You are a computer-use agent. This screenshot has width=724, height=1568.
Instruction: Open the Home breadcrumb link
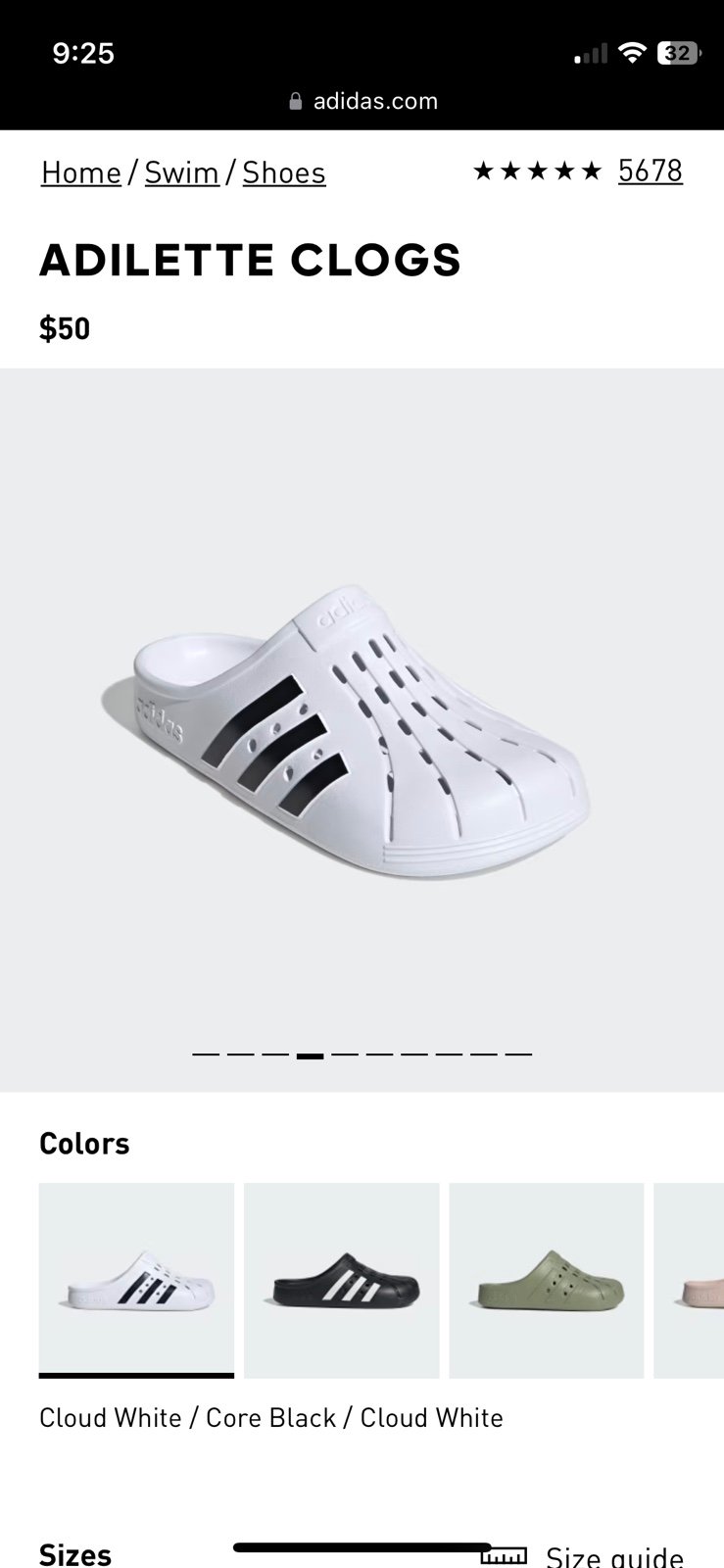point(81,172)
